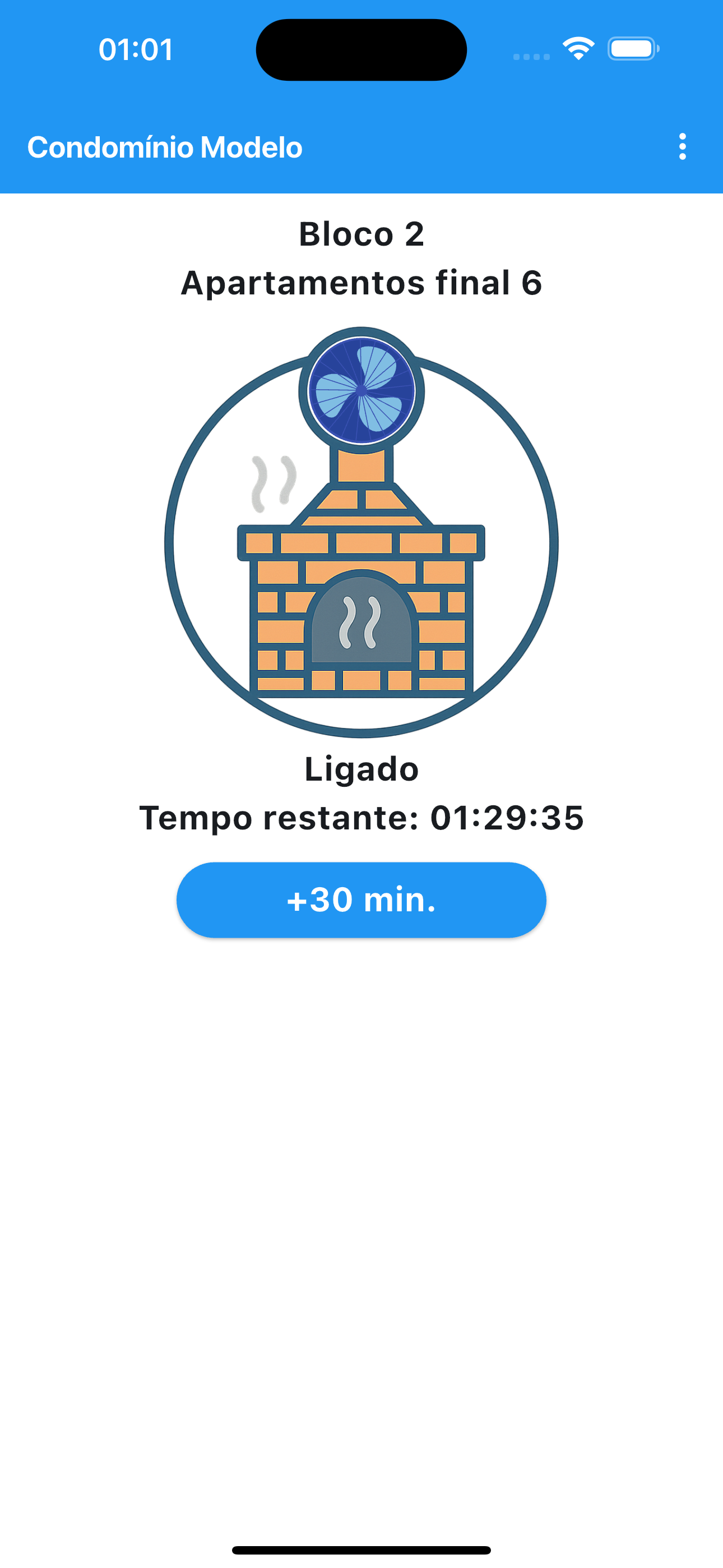Open the three-dot overflow menu
Image resolution: width=723 pixels, height=1568 pixels.
pyautogui.click(x=682, y=147)
